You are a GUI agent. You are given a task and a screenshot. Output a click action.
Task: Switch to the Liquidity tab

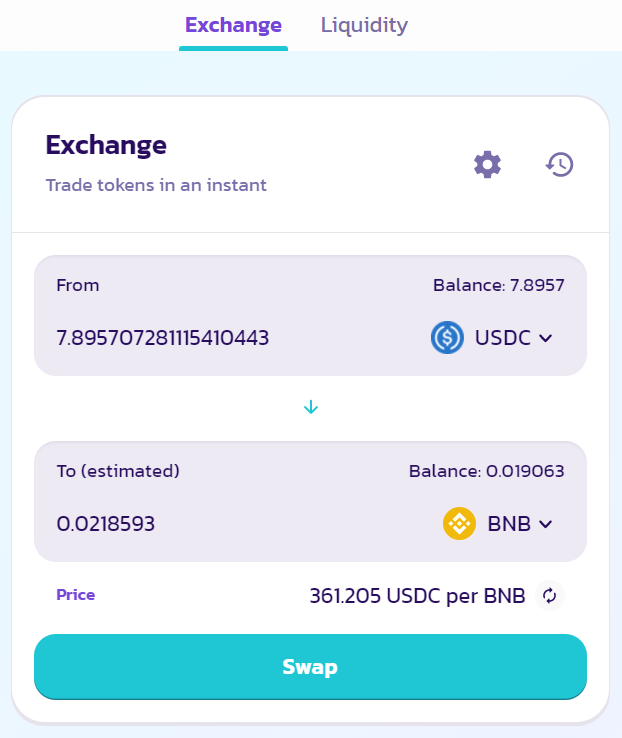click(364, 25)
